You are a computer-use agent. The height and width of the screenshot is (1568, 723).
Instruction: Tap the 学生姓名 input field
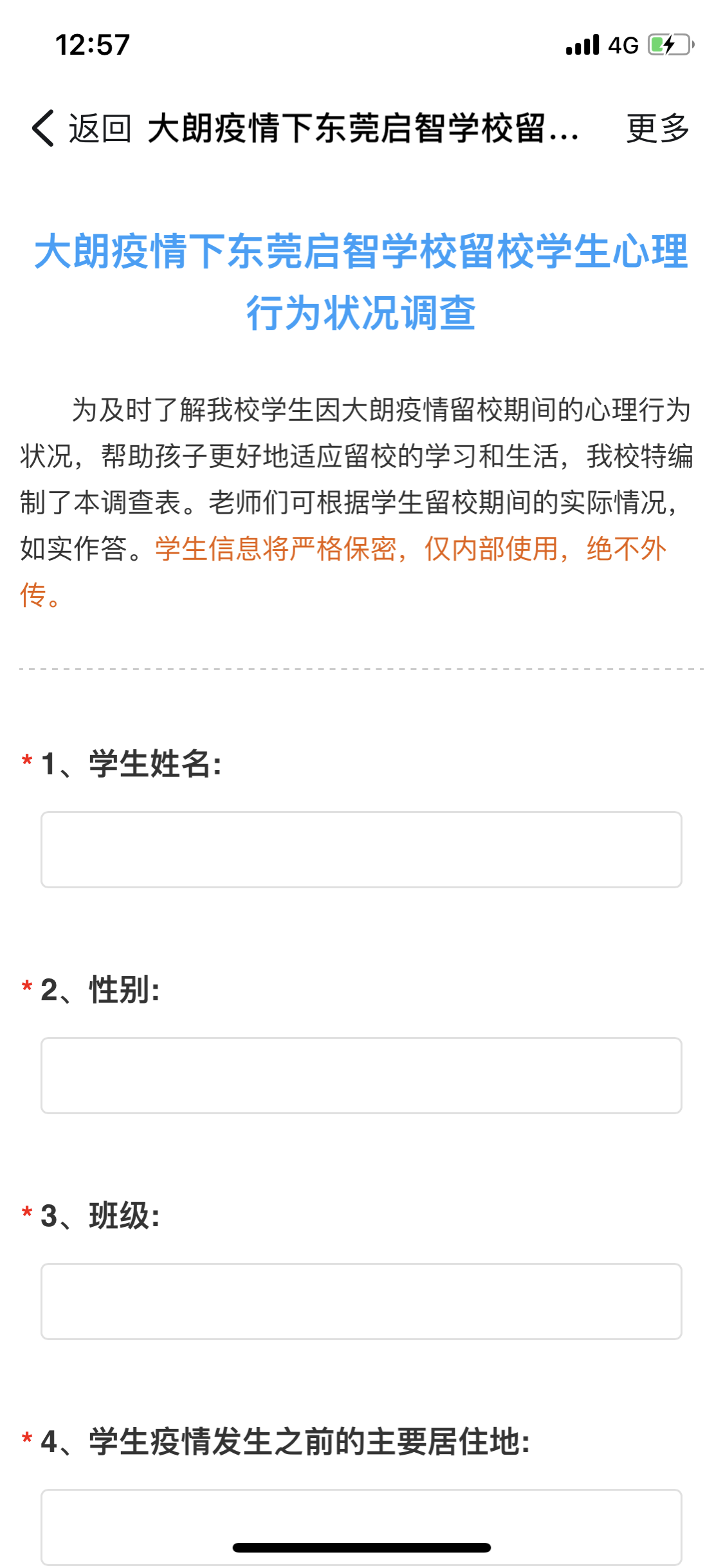click(361, 850)
